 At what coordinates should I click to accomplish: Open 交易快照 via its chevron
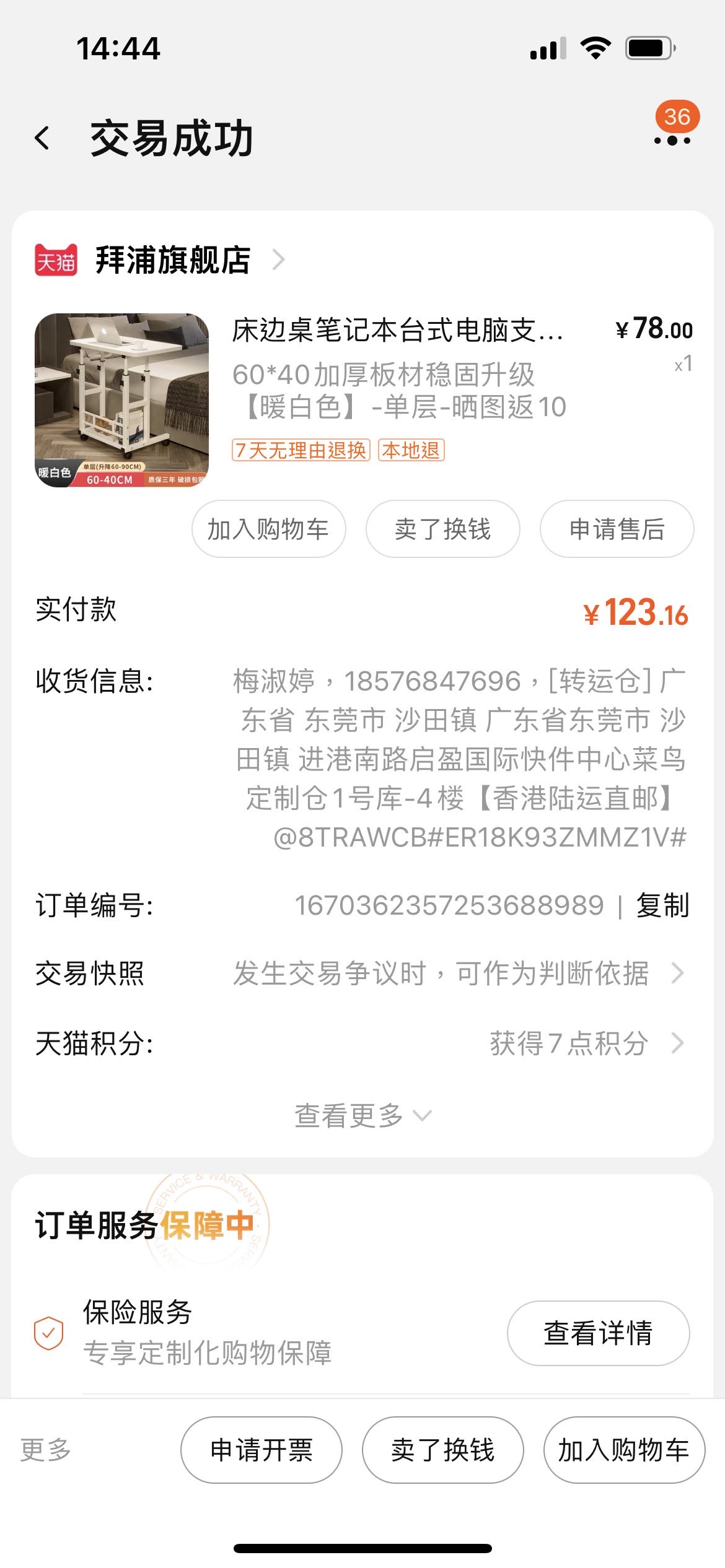click(x=679, y=974)
